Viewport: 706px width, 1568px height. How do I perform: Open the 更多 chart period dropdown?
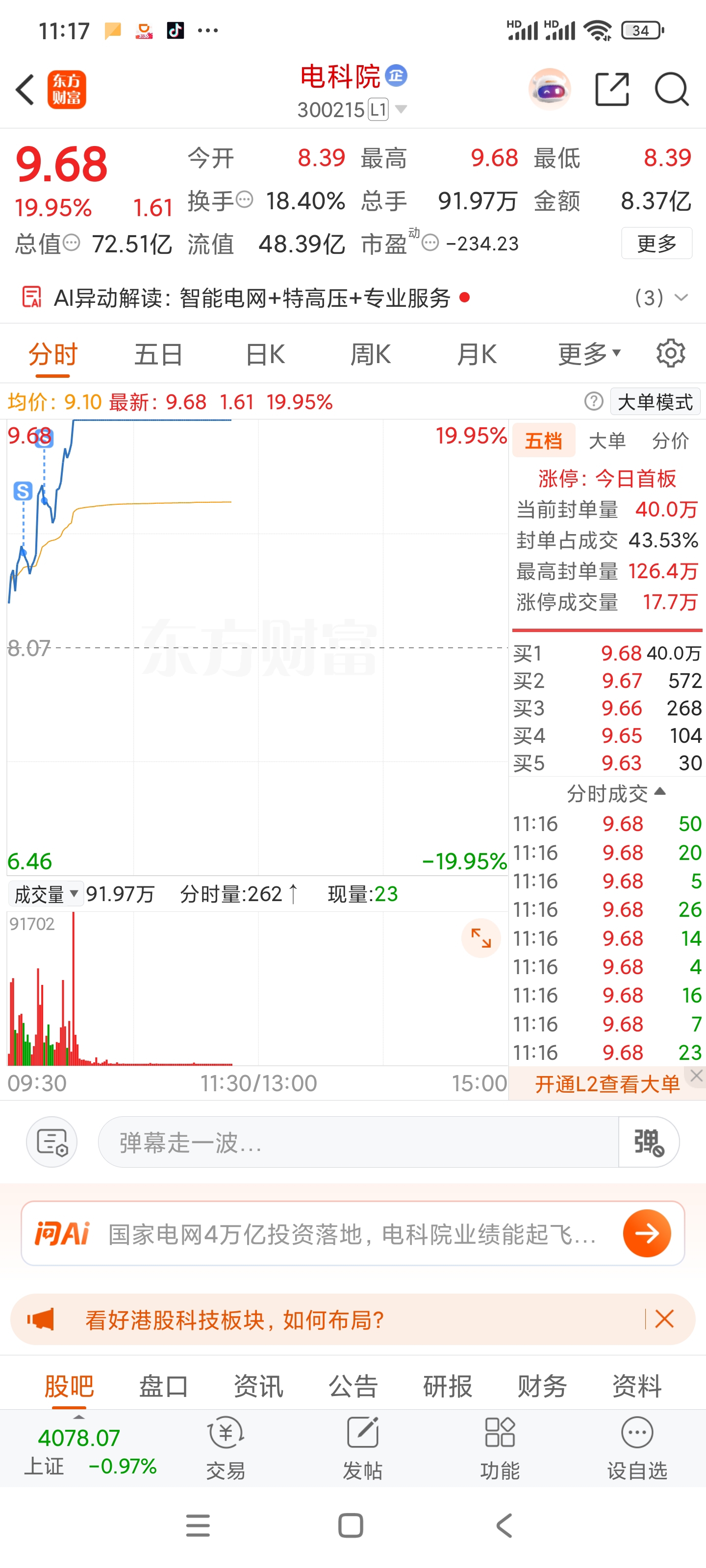[x=588, y=354]
